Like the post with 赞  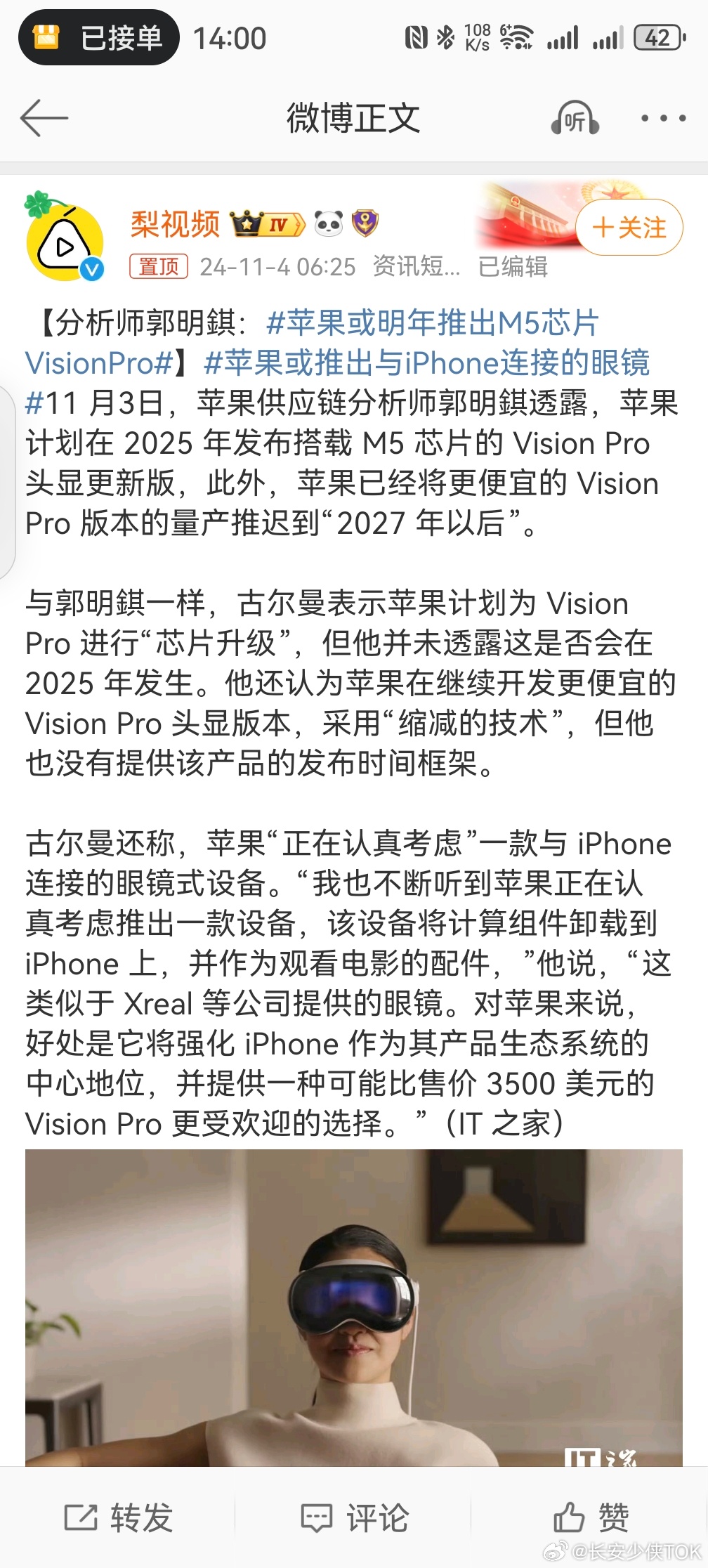[x=590, y=1517]
